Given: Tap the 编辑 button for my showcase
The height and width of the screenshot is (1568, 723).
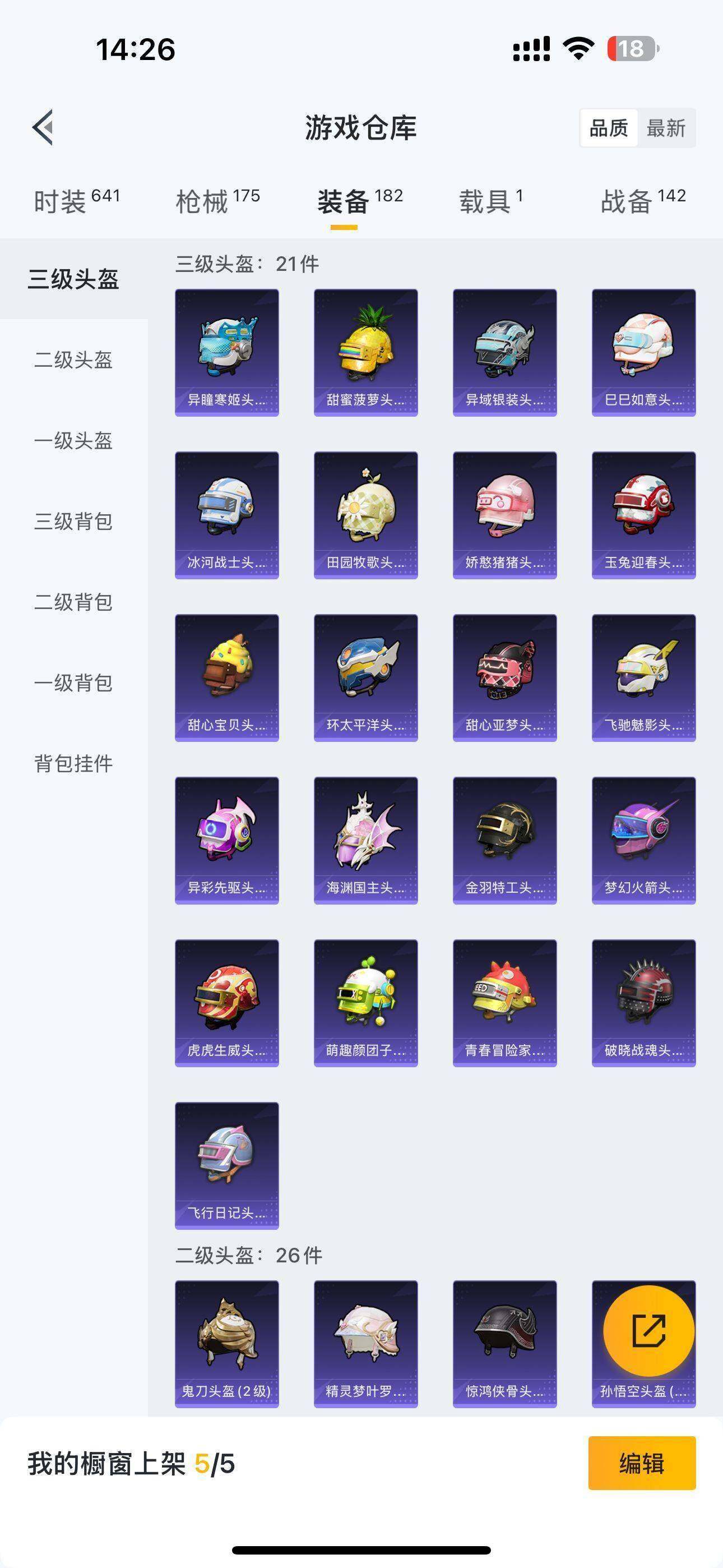Looking at the screenshot, I should 641,1463.
